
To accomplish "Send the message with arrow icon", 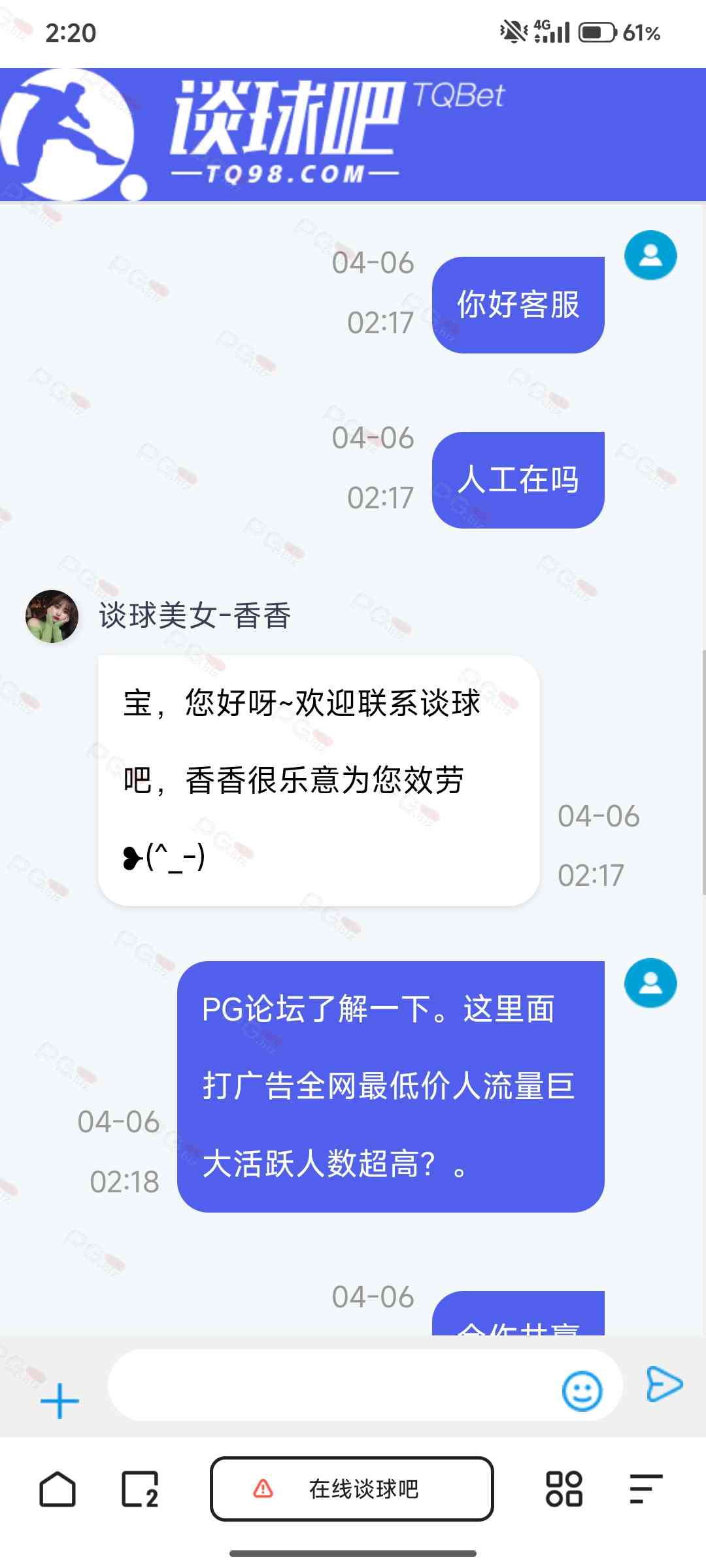I will [x=664, y=1384].
